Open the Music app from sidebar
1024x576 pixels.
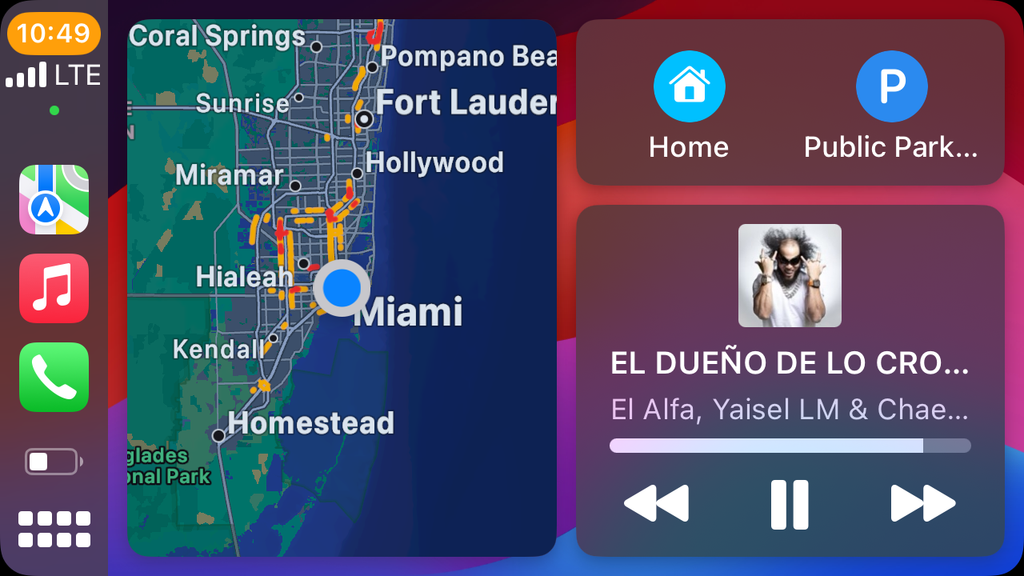[54, 289]
